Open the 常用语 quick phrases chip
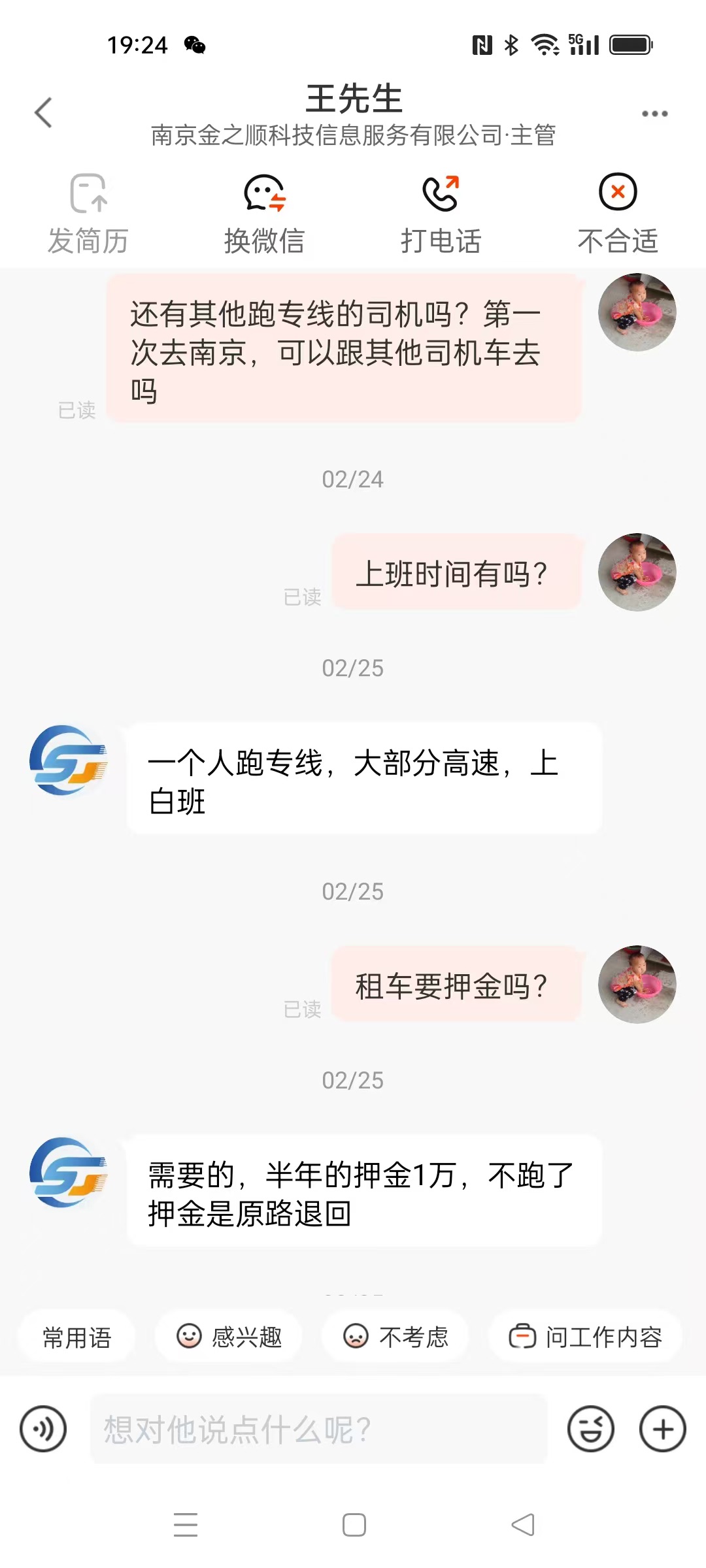This screenshot has height=1568, width=706. point(77,1337)
